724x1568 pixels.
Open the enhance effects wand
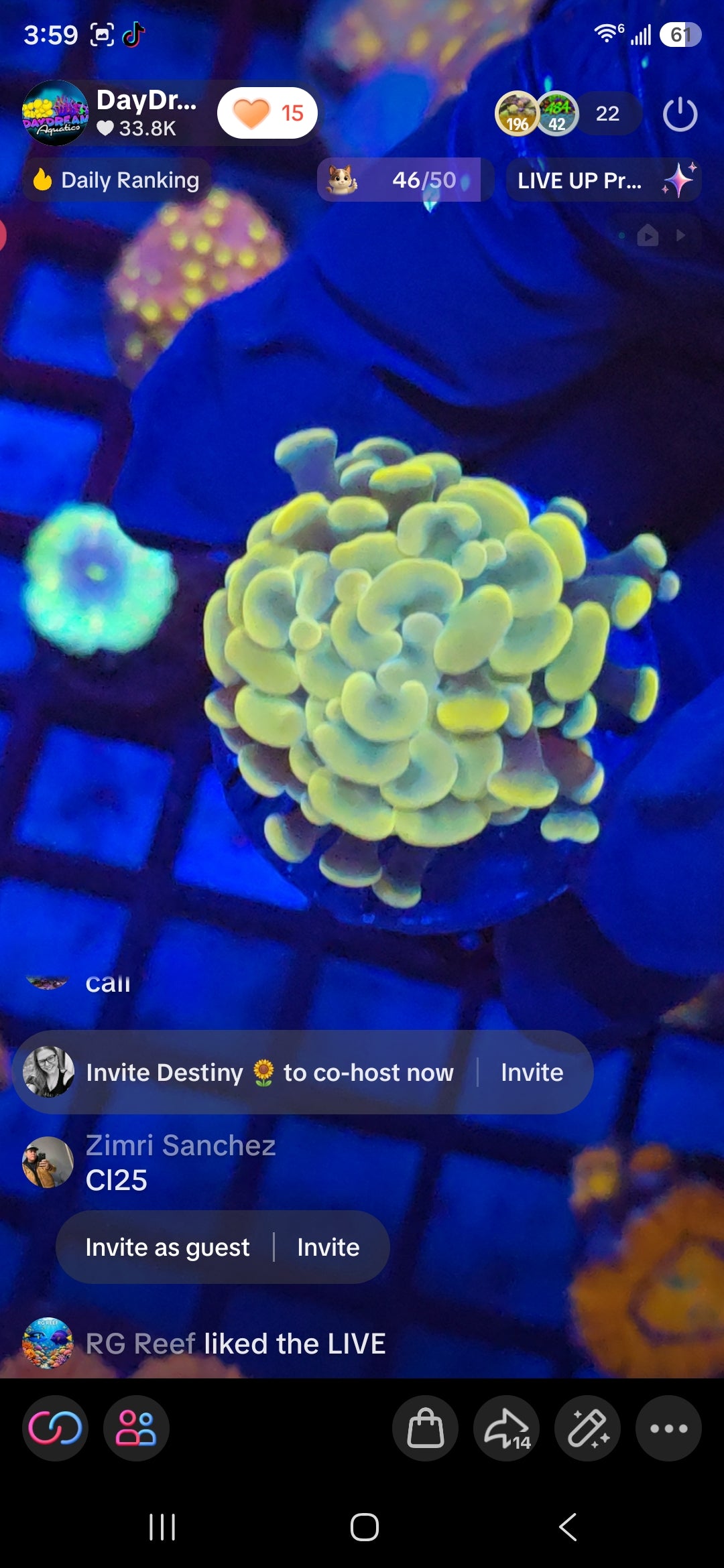pos(587,1428)
